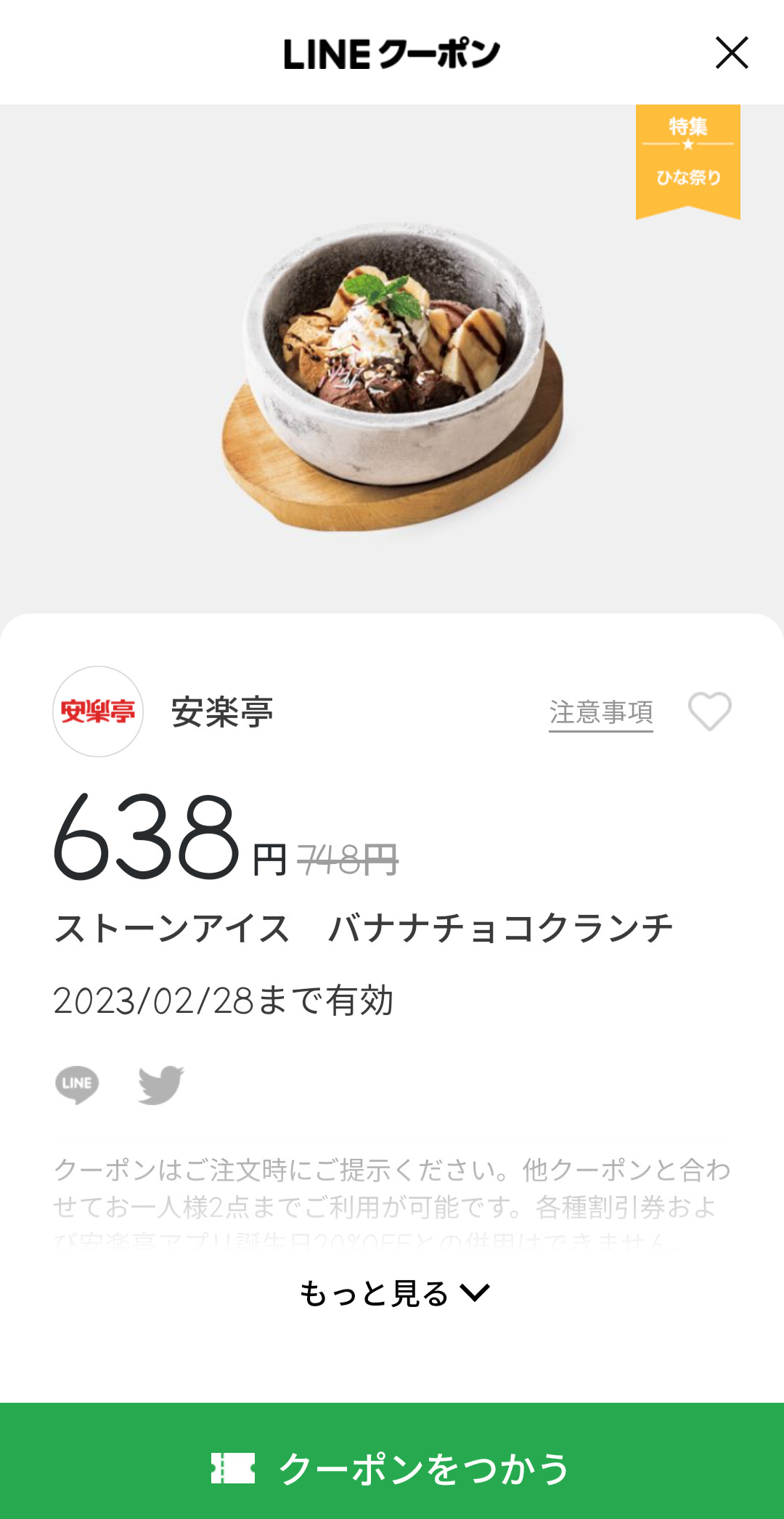Viewport: 784px width, 1519px height.
Task: Share the coupon via LINE
Action: pos(77,1085)
